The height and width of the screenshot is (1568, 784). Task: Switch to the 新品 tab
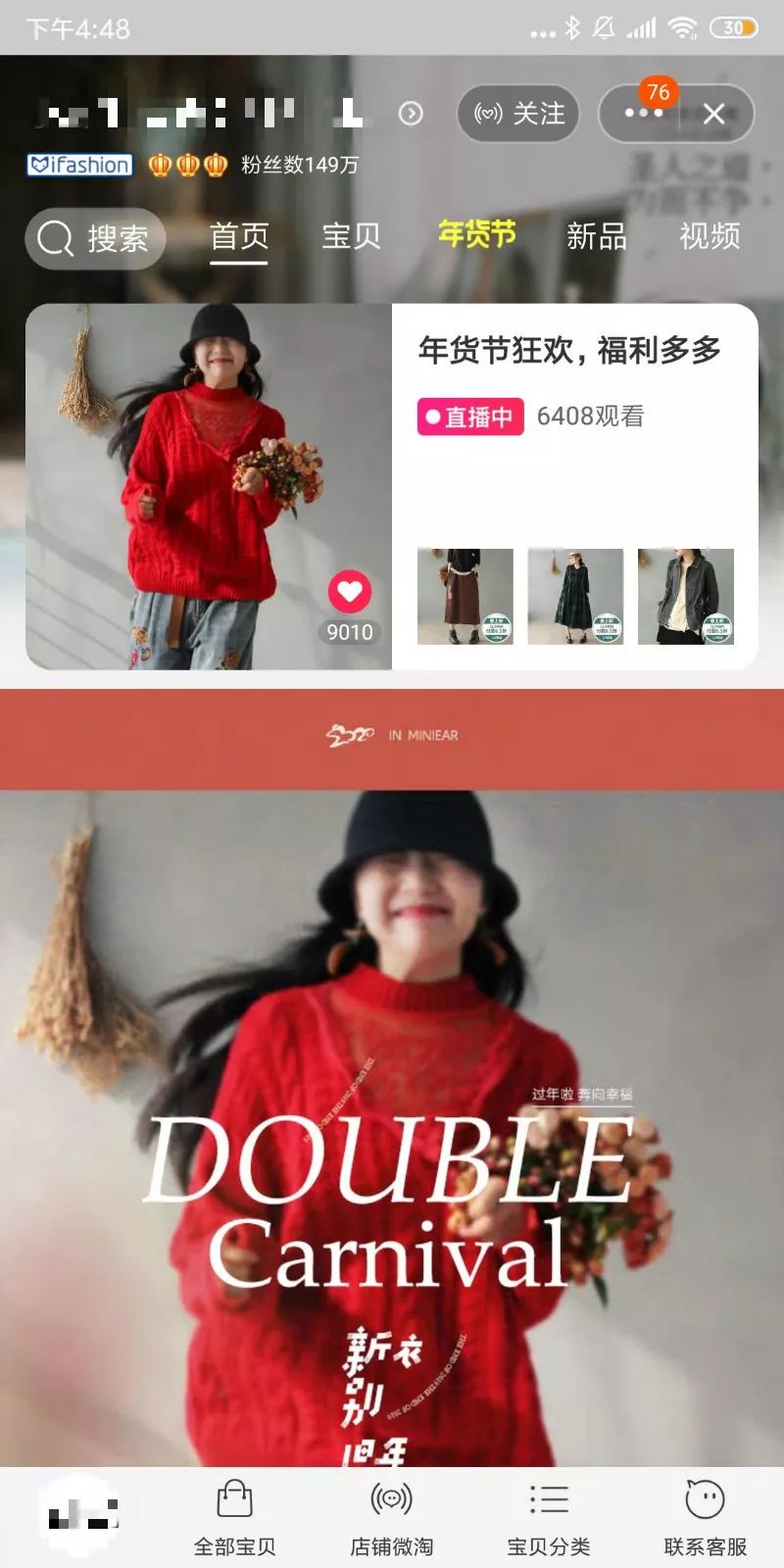point(596,236)
